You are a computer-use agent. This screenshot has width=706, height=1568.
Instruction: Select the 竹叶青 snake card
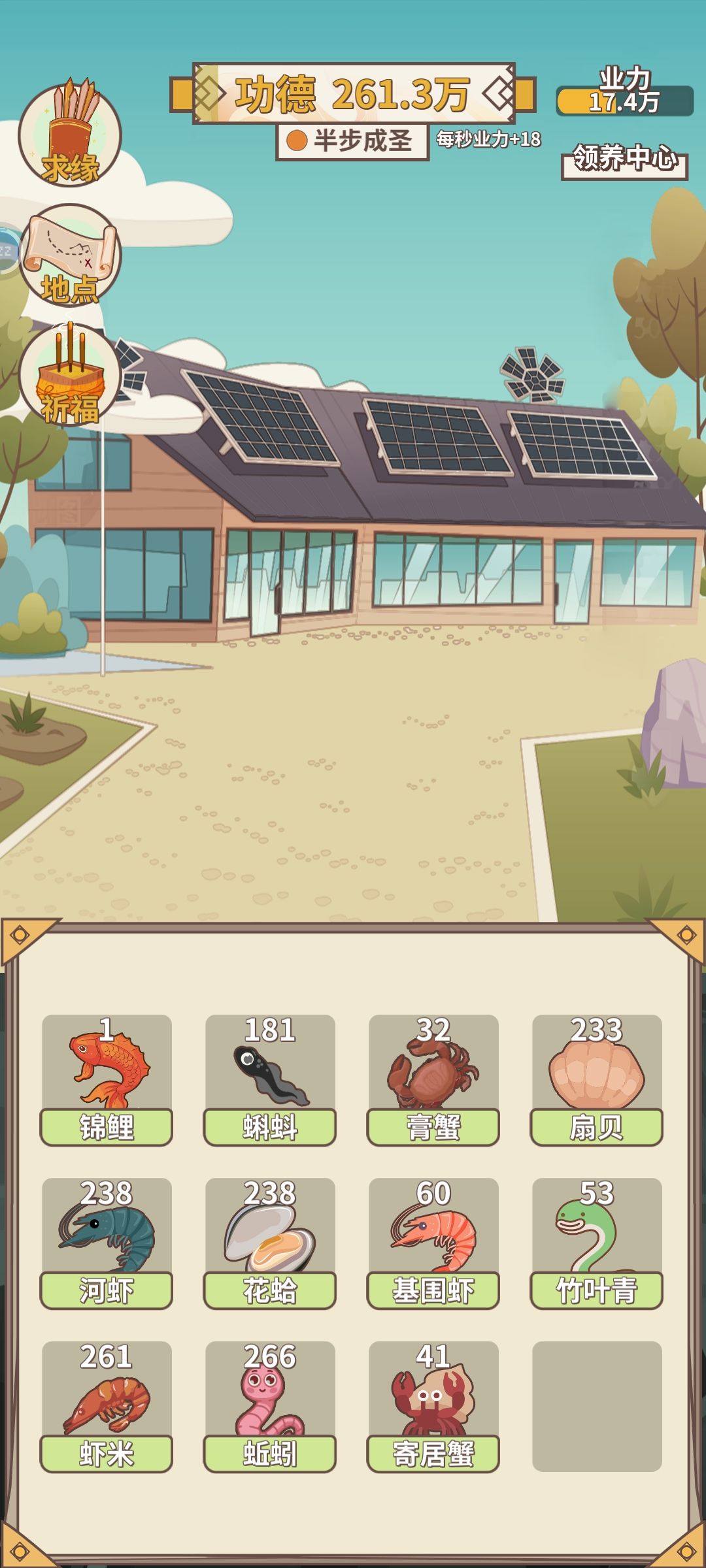click(x=597, y=1243)
